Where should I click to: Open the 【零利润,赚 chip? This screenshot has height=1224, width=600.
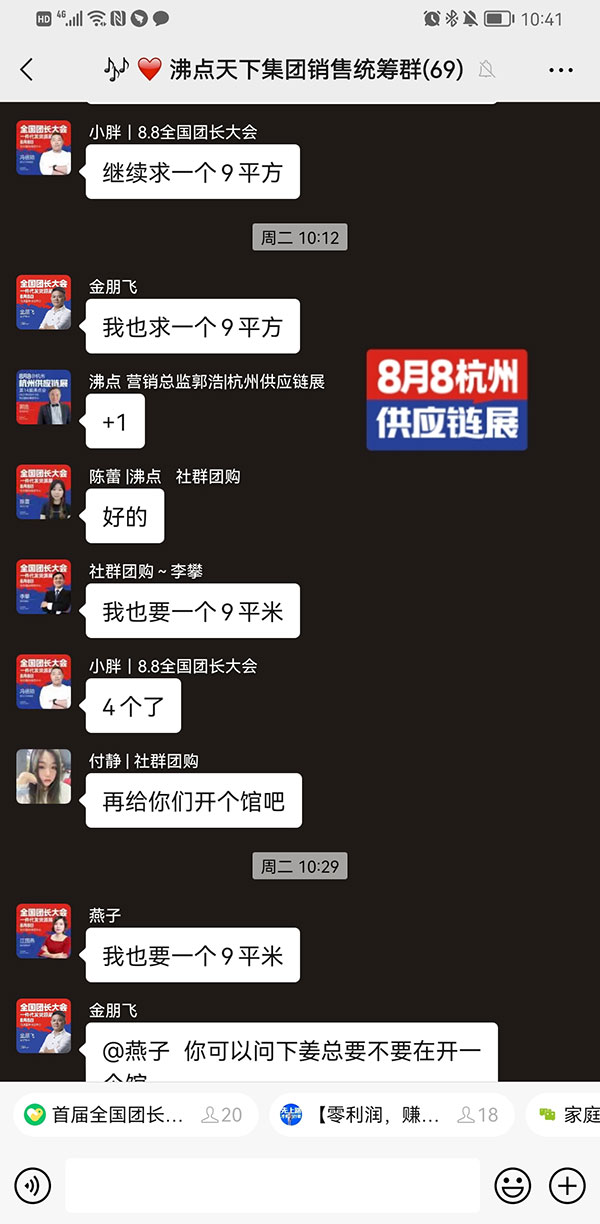coord(391,1114)
